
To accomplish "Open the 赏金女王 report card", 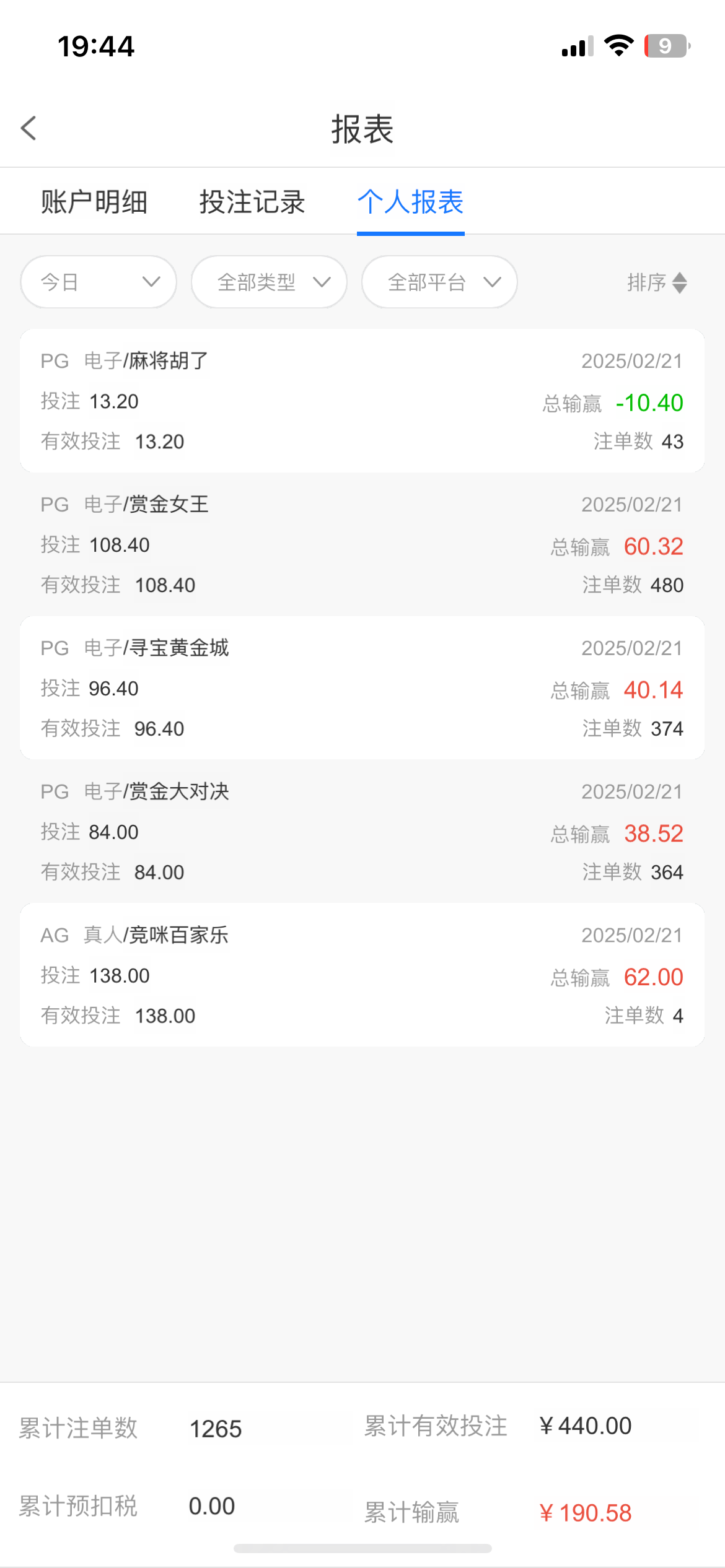I will pos(362,544).
